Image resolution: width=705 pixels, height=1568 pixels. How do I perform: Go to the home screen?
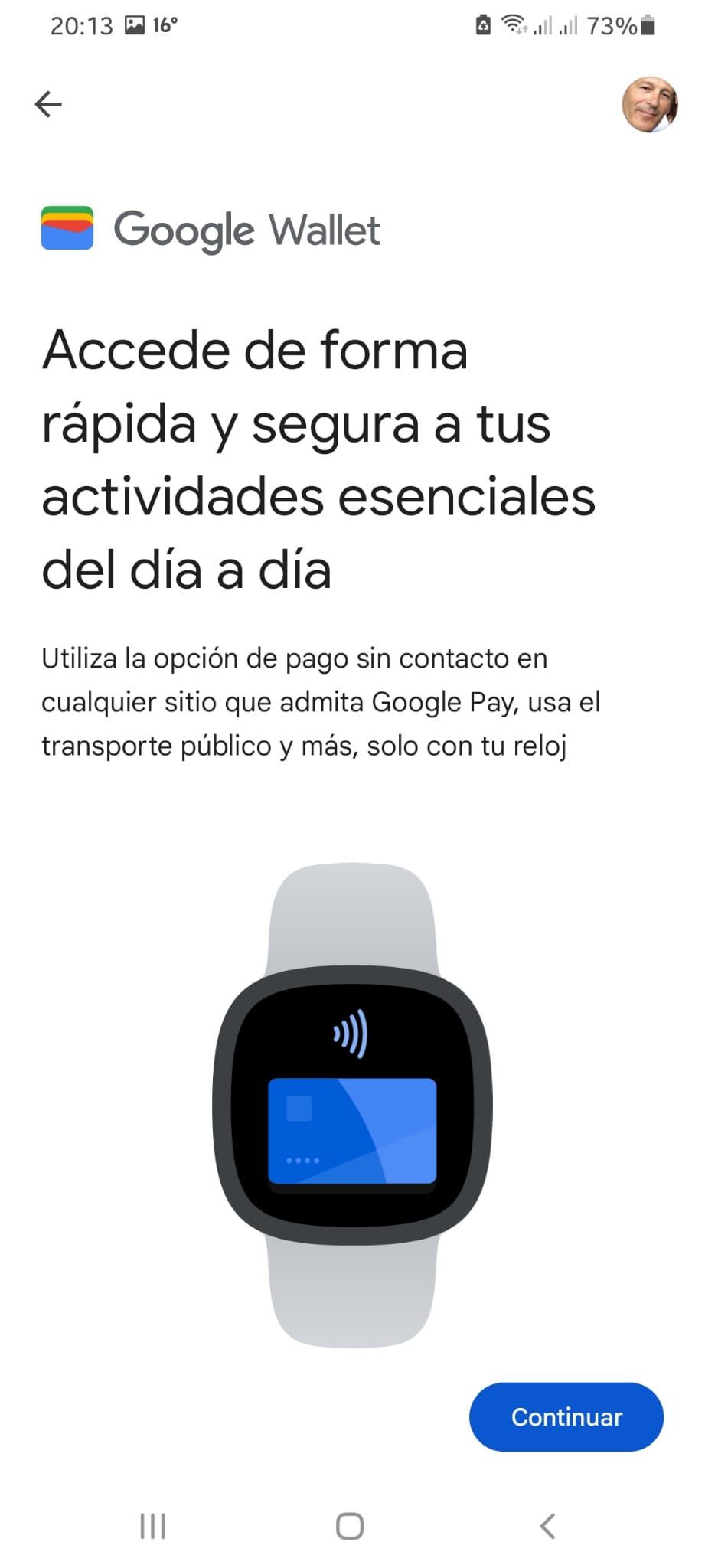pos(350,1526)
